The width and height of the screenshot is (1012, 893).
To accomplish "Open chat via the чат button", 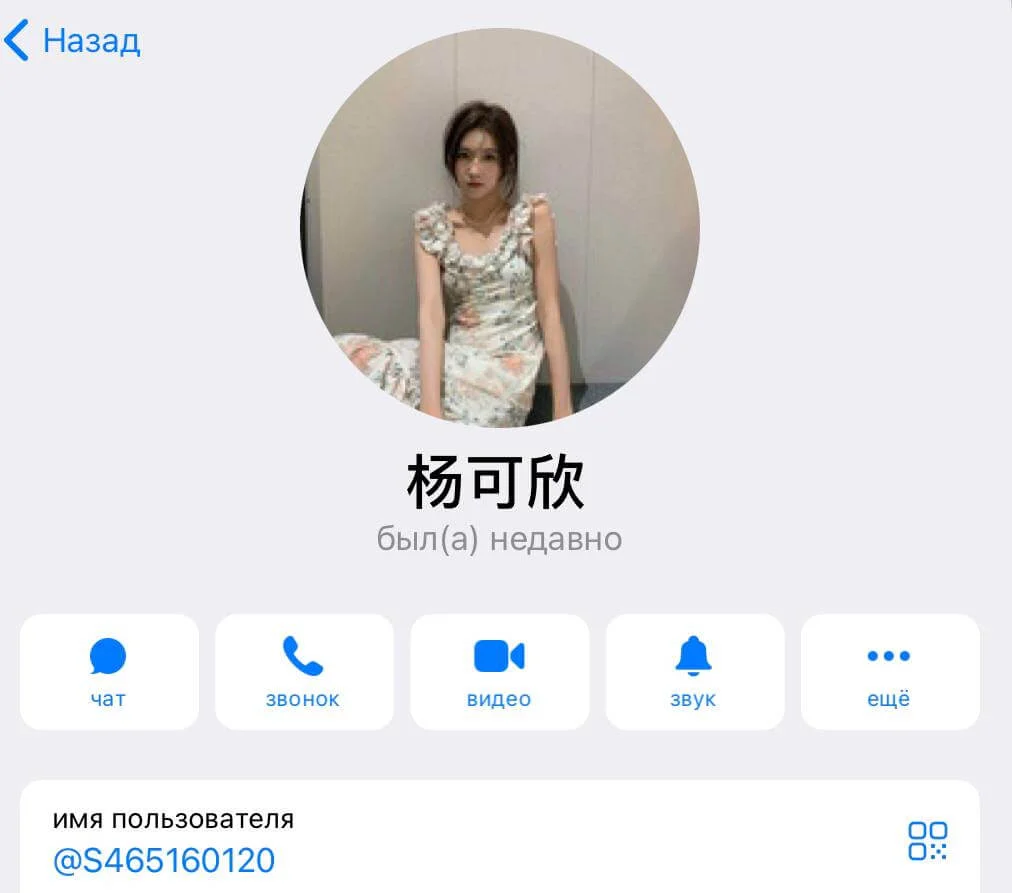I will click(x=109, y=672).
